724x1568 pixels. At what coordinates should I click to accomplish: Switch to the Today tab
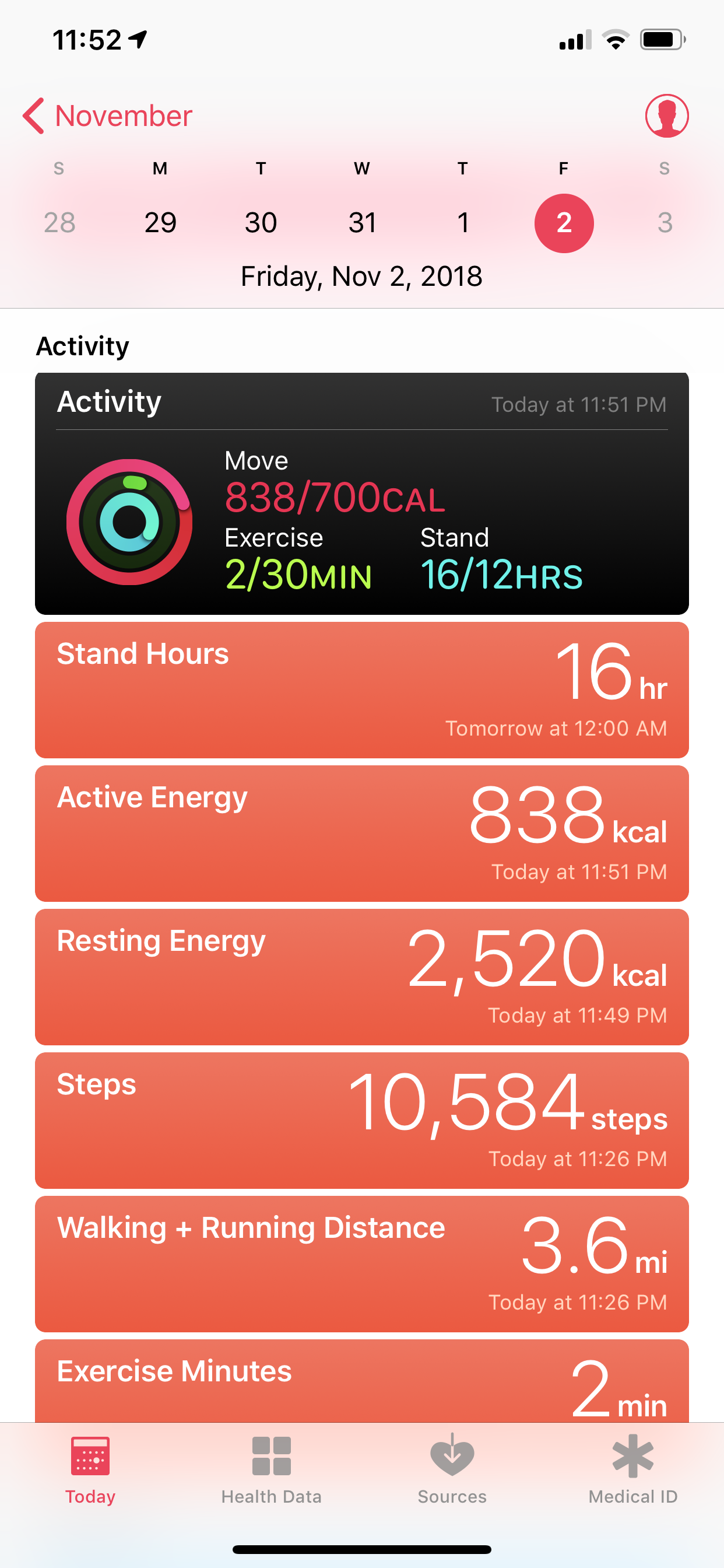[90, 1468]
